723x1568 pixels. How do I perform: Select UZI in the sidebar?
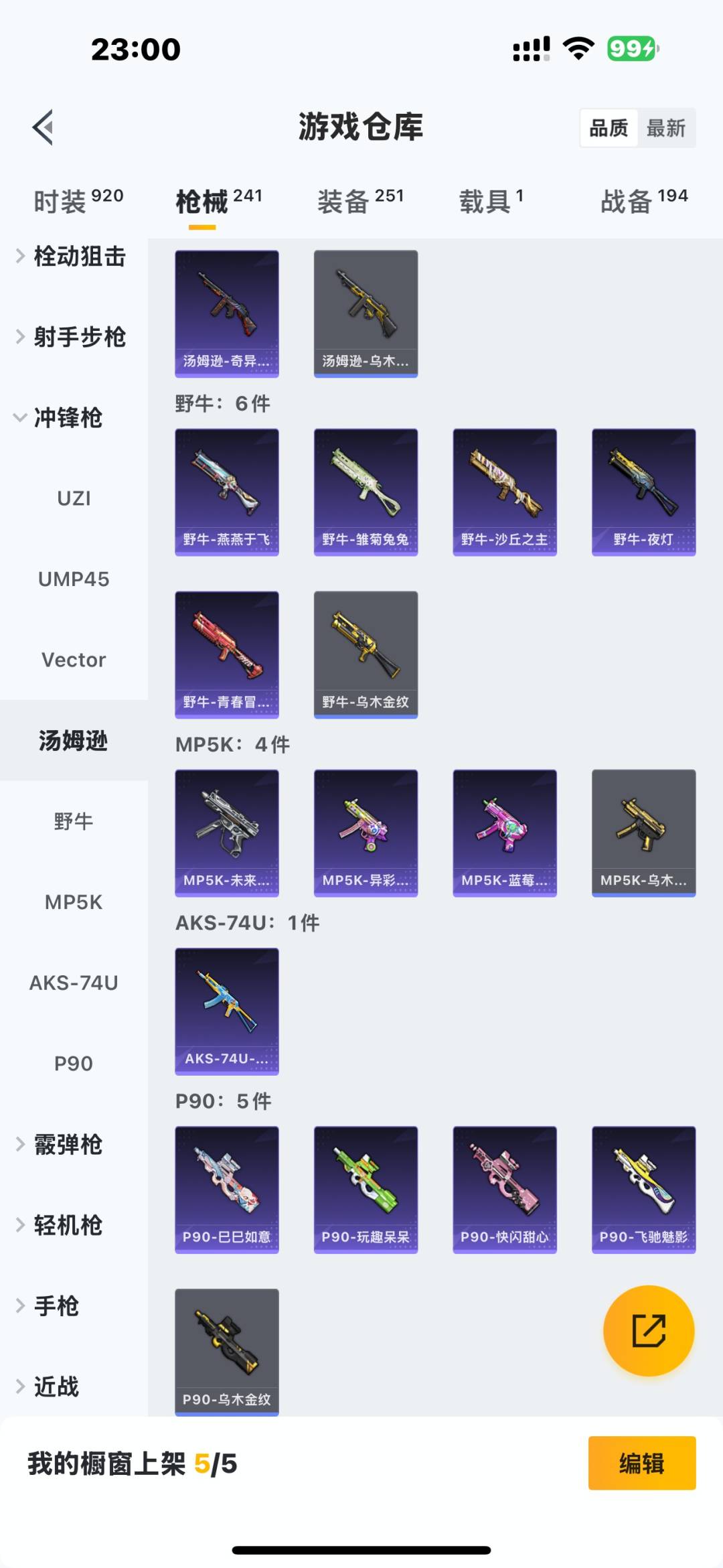[74, 498]
